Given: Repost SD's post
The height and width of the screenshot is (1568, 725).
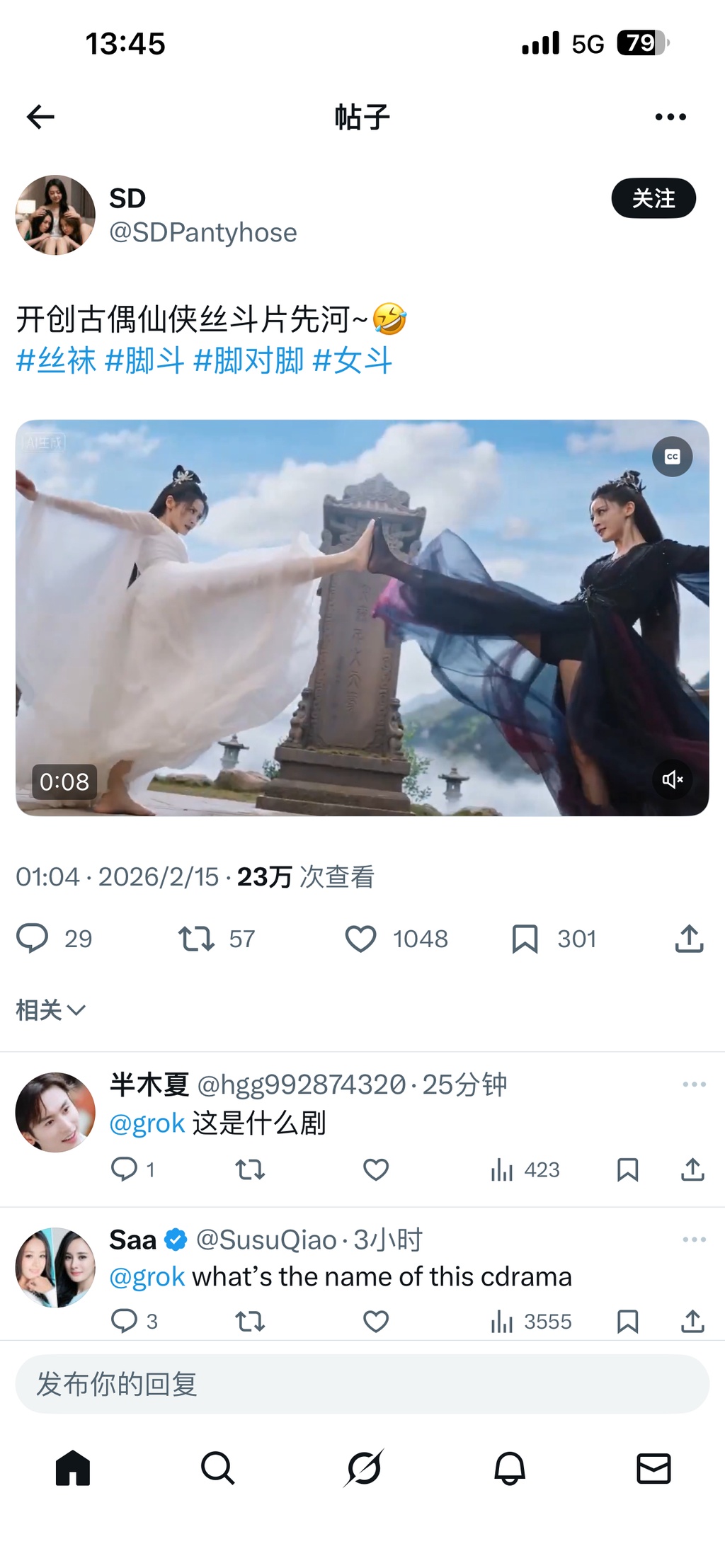Looking at the screenshot, I should [x=196, y=938].
